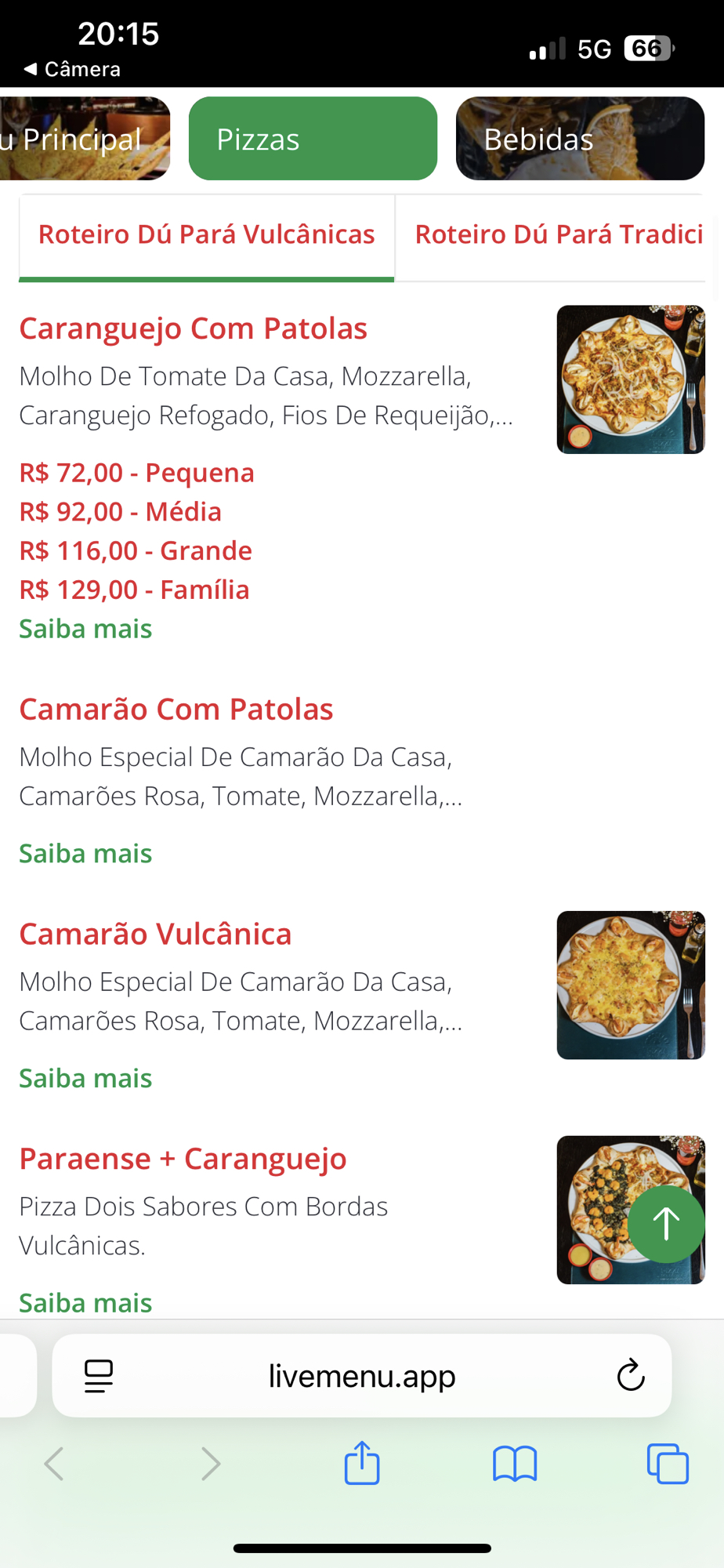
Task: Switch to the Bebidas category
Action: (x=580, y=139)
